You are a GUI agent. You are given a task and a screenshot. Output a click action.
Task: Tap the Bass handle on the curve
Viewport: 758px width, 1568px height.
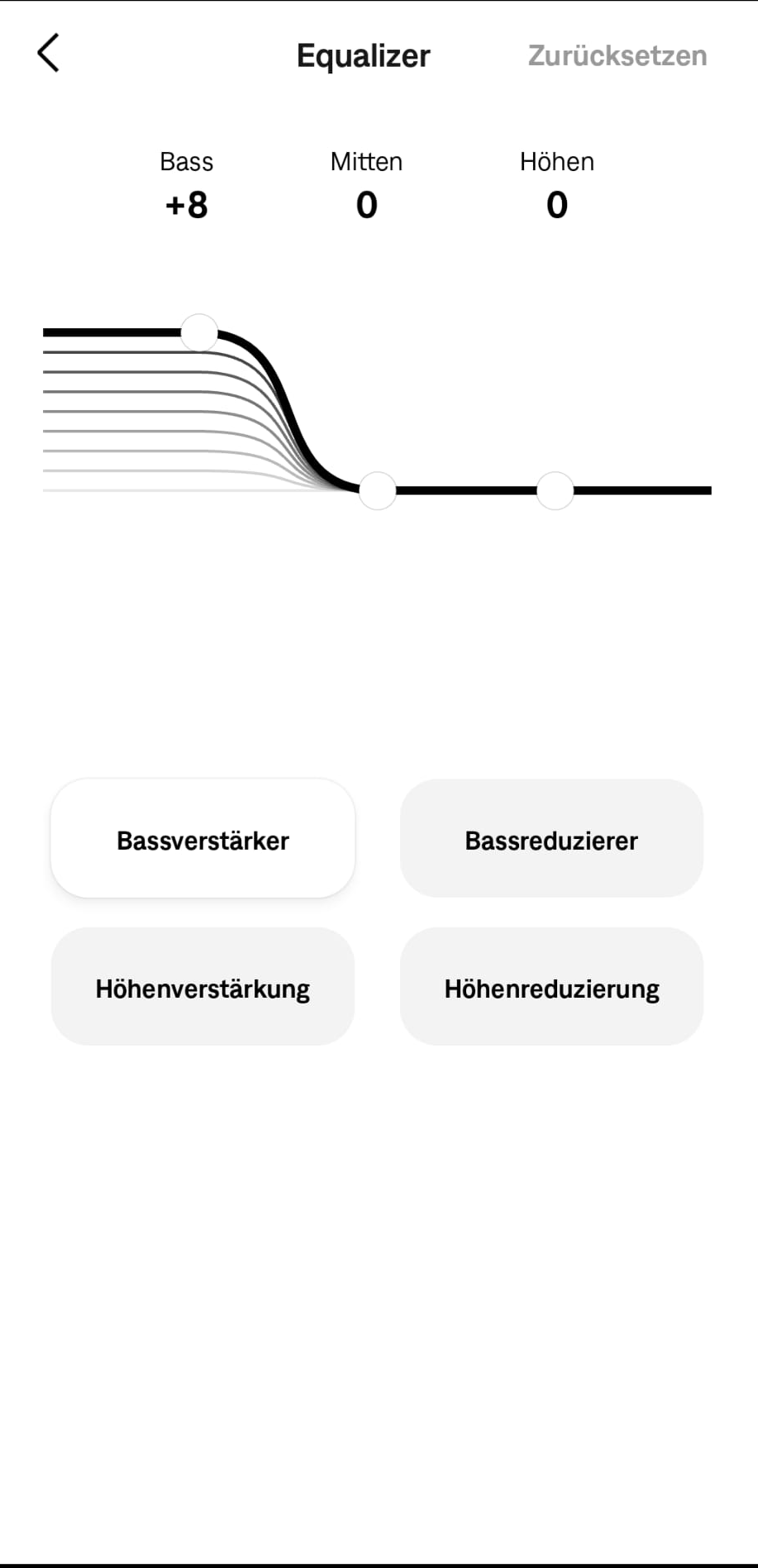pos(199,332)
